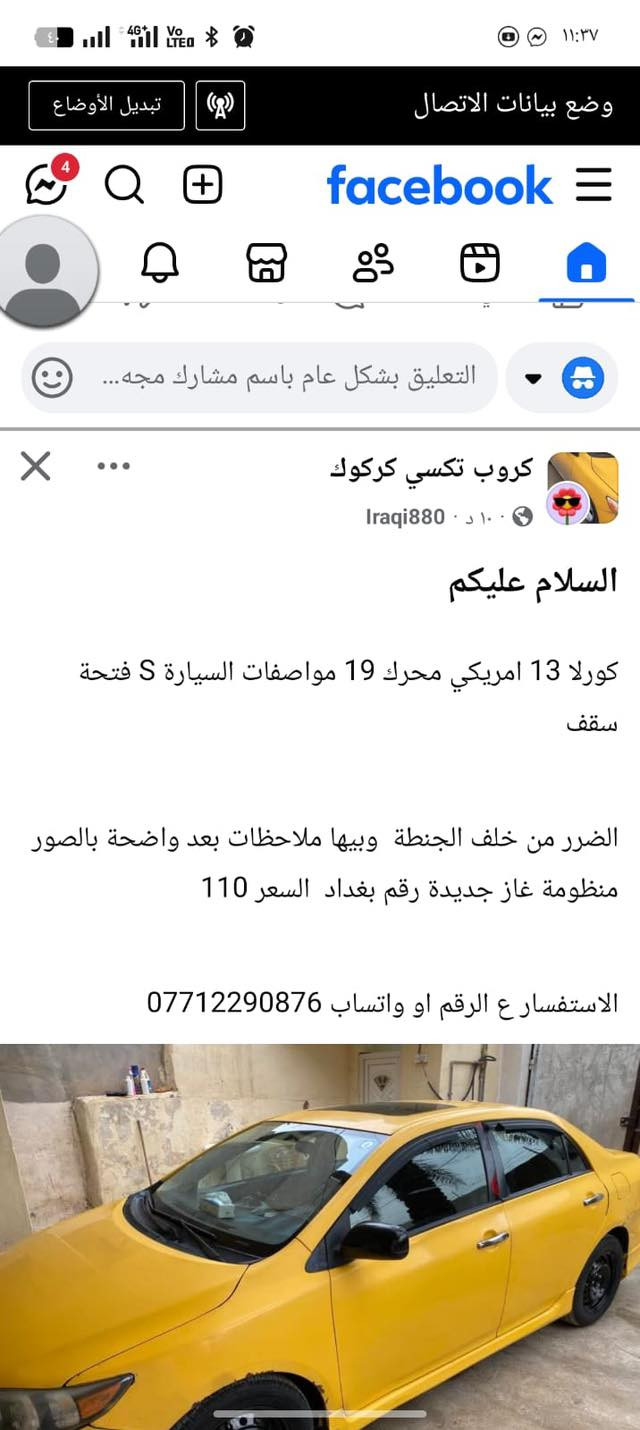View the yellow Corolla photo
640x1430 pixels.
[x=320, y=1235]
